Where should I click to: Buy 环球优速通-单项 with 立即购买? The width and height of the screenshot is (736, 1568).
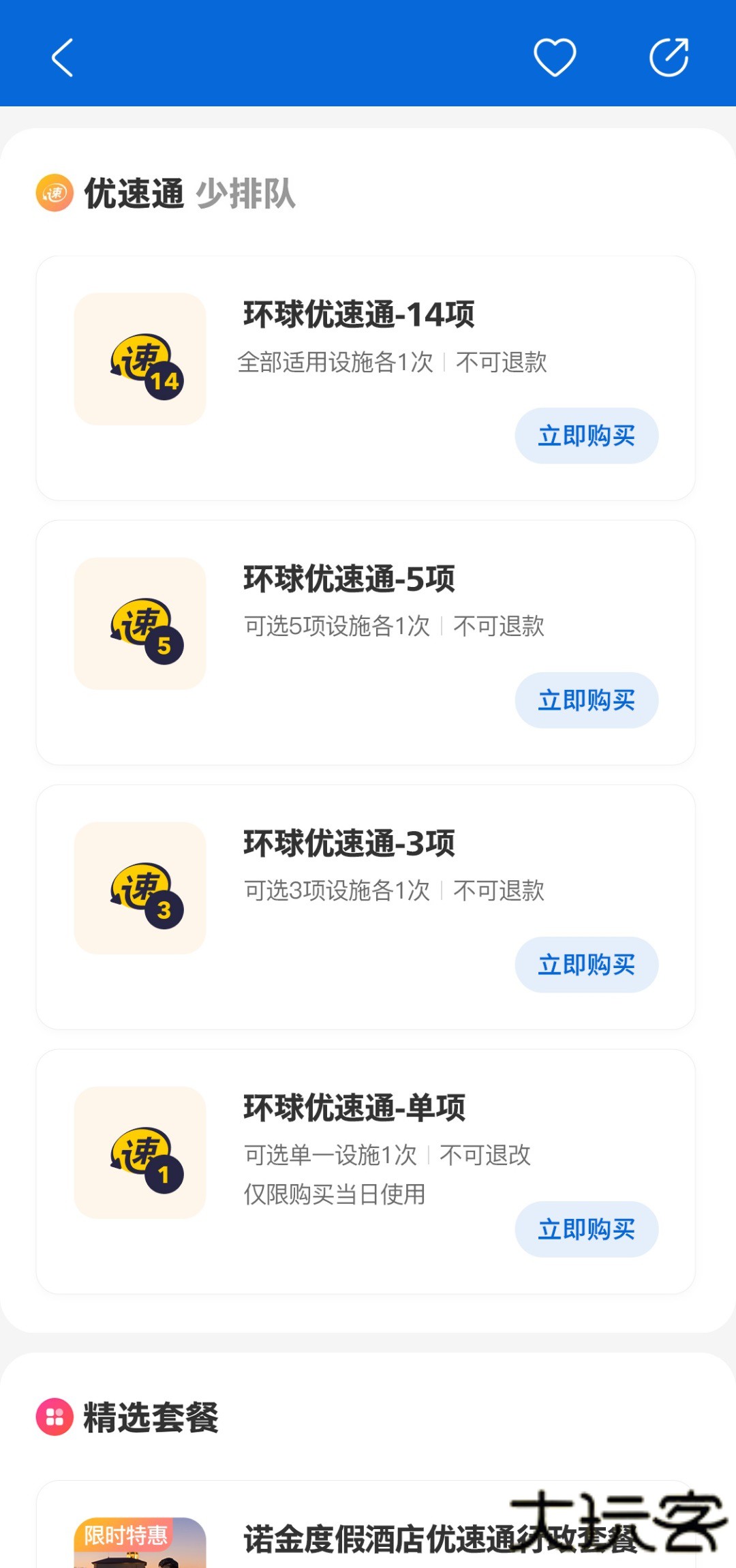point(587,1229)
